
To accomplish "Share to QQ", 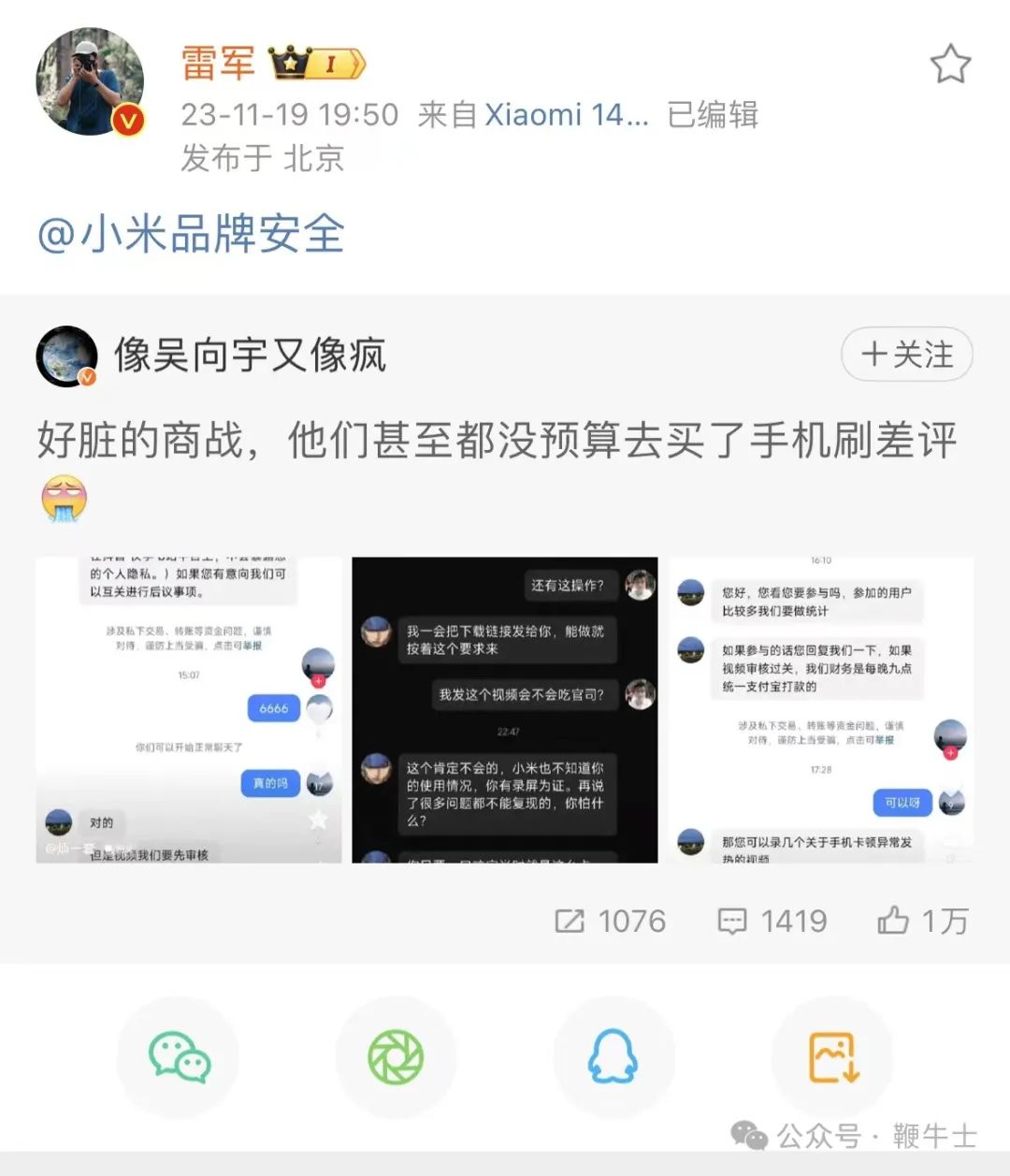I will click(x=613, y=1056).
